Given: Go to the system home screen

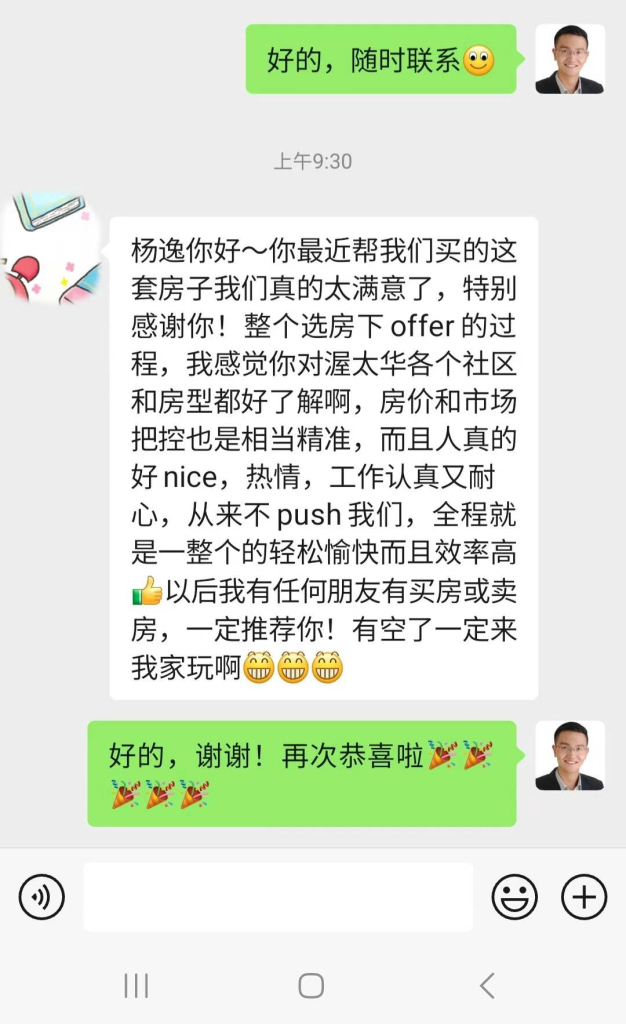Looking at the screenshot, I should [311, 986].
